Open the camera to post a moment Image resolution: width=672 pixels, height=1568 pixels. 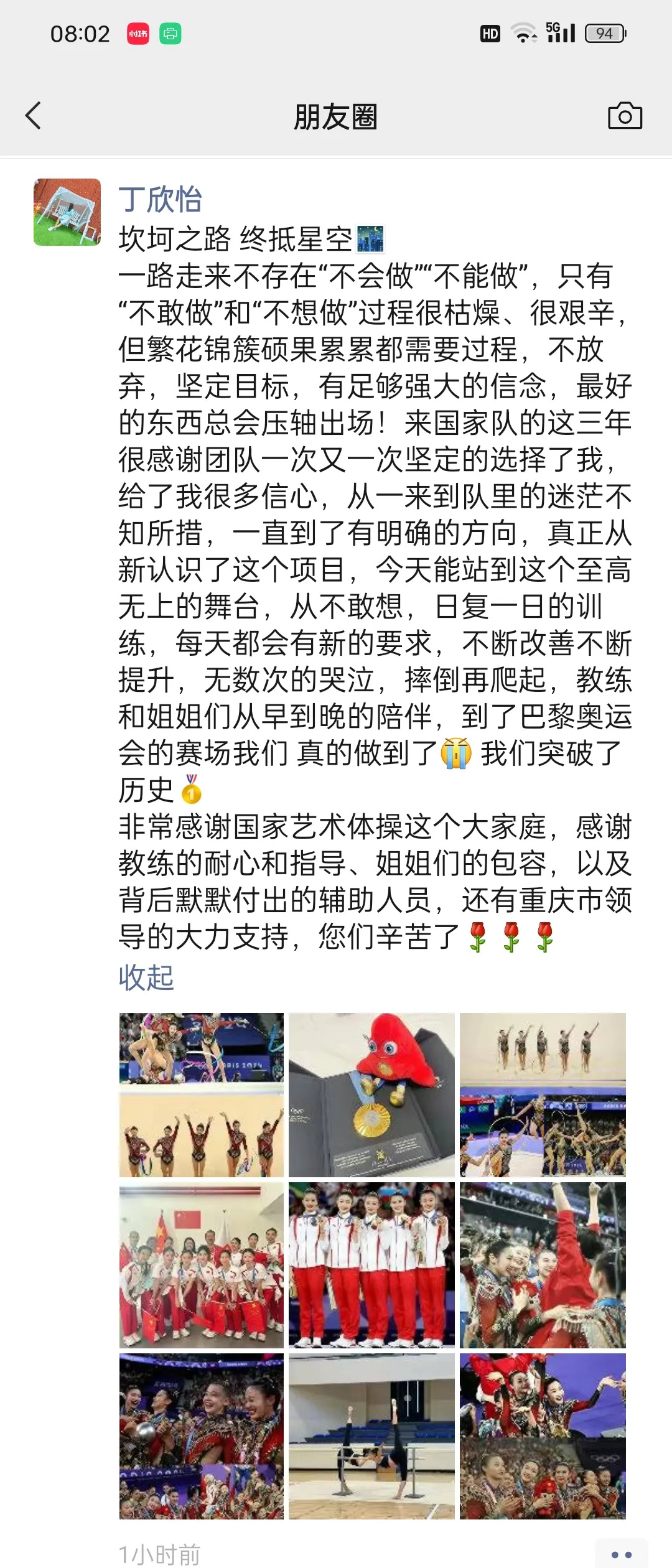click(625, 116)
